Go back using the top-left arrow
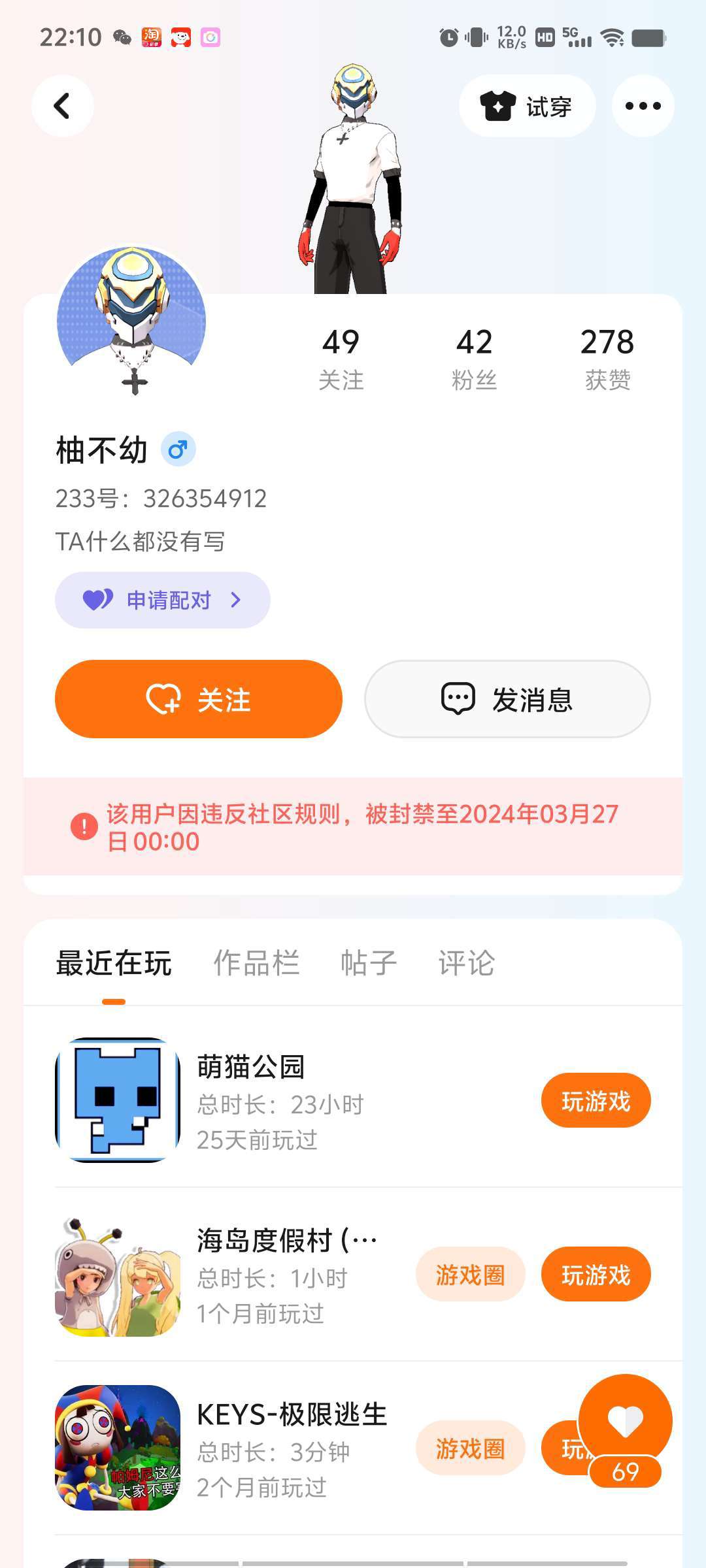Viewport: 706px width, 1568px height. coord(62,106)
